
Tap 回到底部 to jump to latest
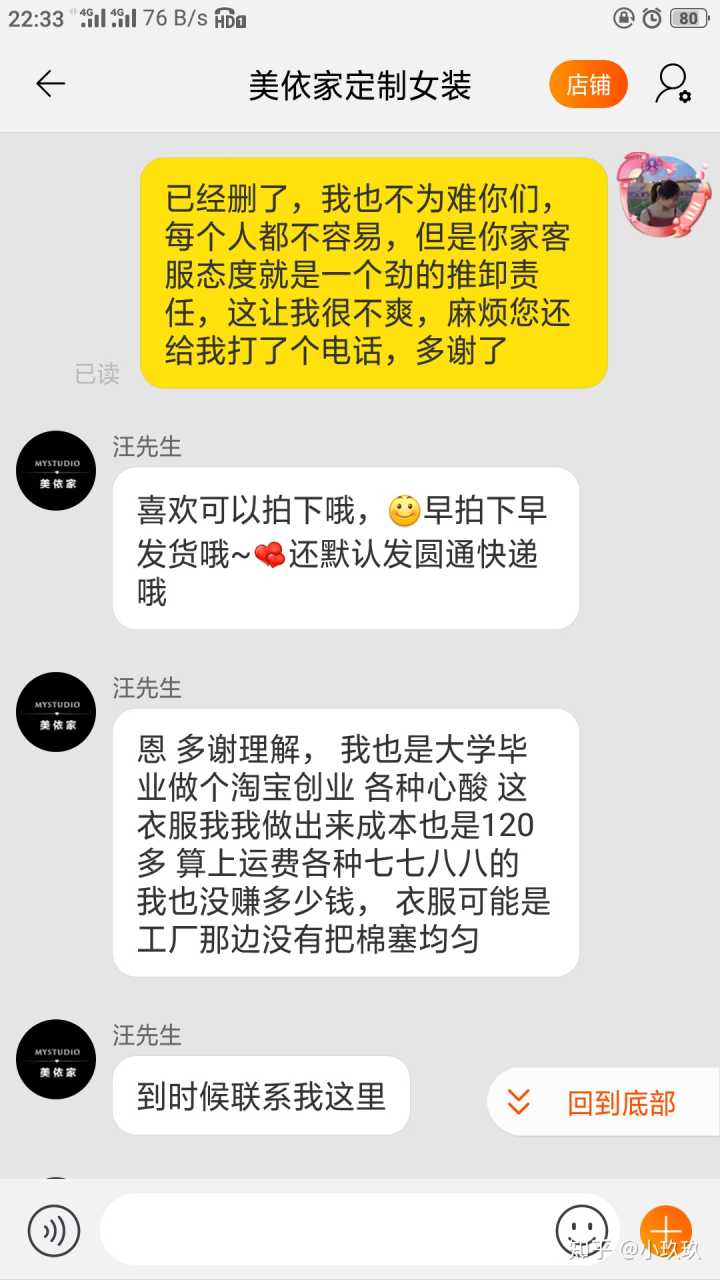[602, 1102]
